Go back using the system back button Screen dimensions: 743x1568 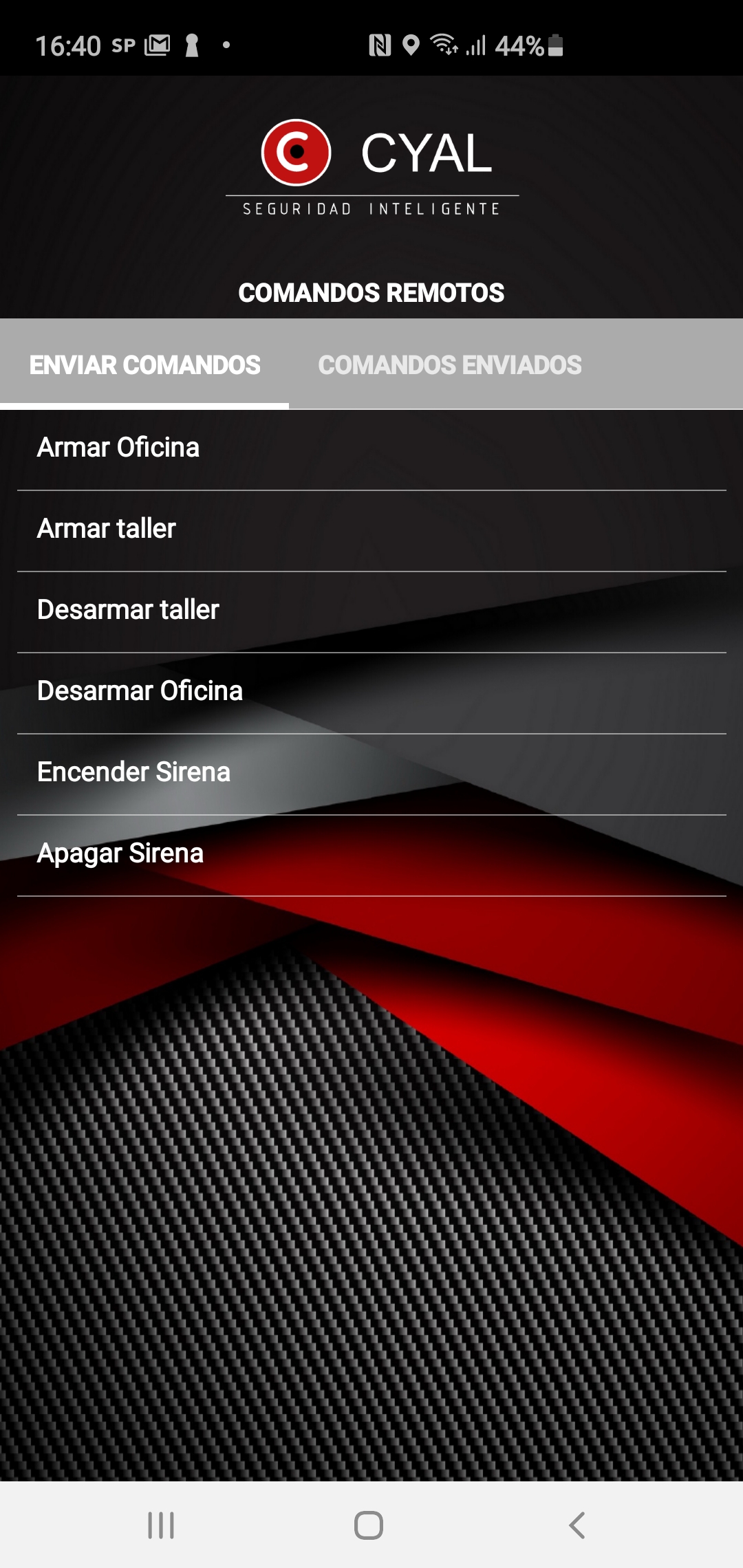(577, 1525)
